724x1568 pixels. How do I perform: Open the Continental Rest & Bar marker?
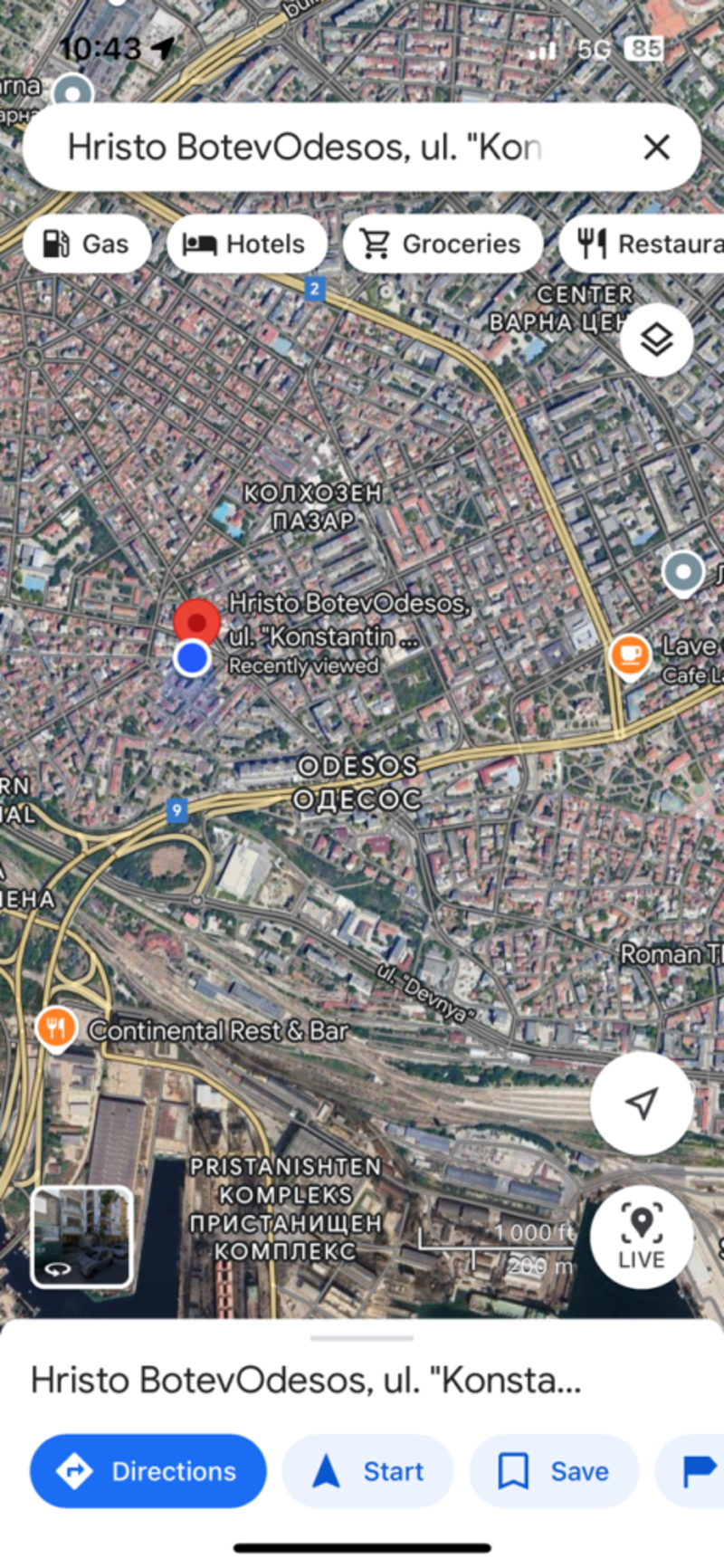pos(56,1028)
